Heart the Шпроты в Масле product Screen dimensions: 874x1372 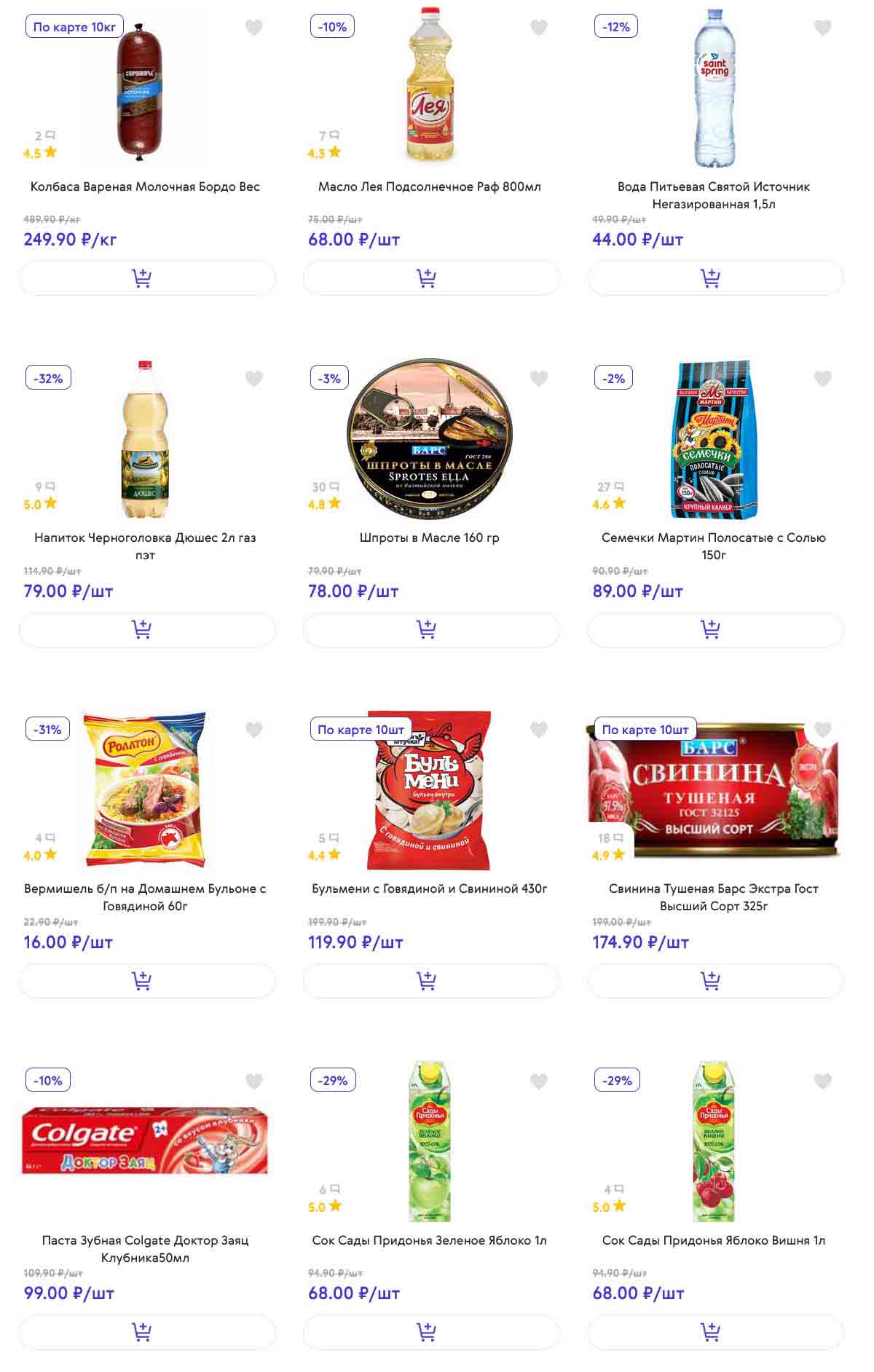click(x=538, y=379)
